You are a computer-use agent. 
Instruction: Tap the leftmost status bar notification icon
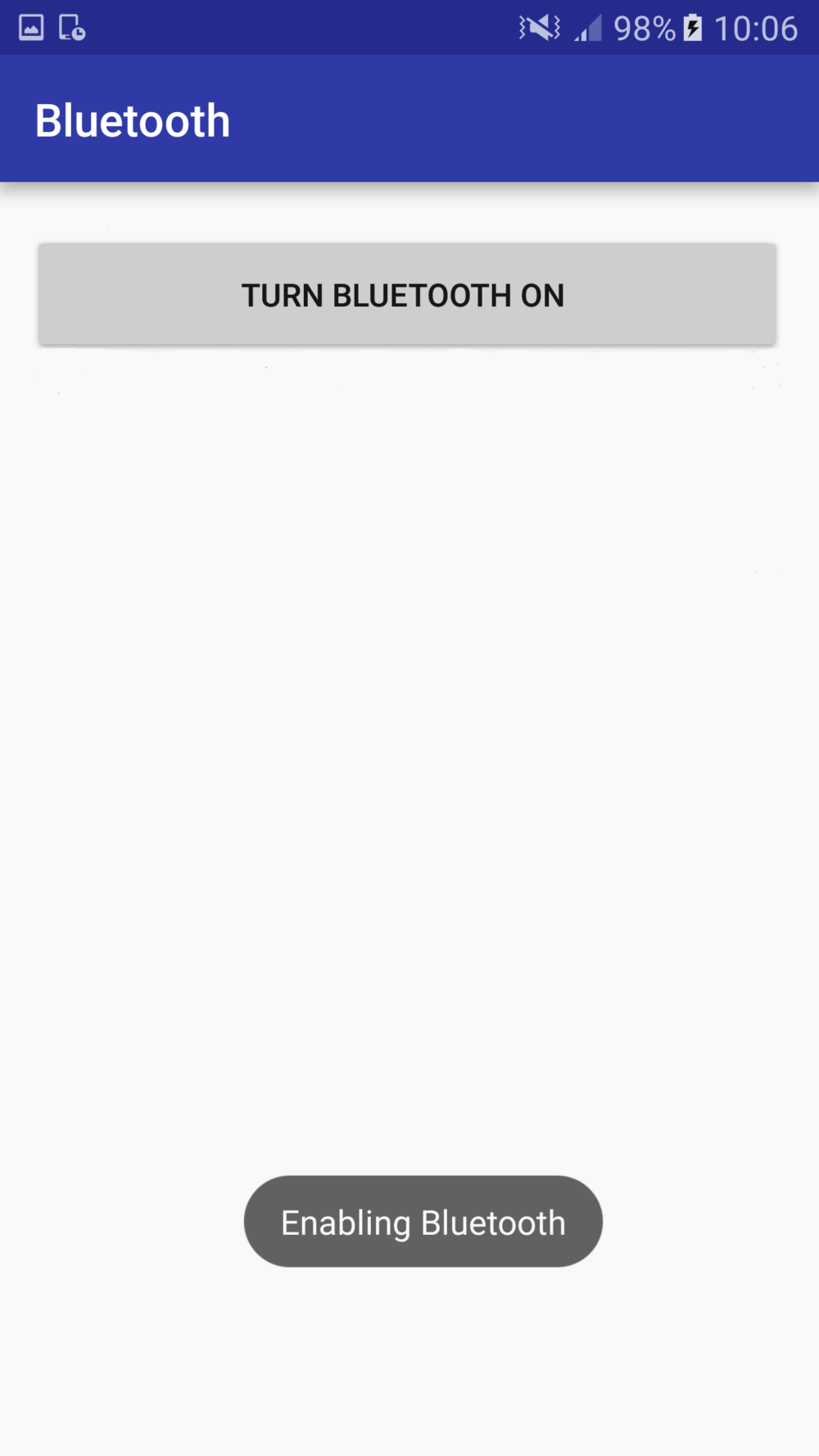pyautogui.click(x=31, y=27)
